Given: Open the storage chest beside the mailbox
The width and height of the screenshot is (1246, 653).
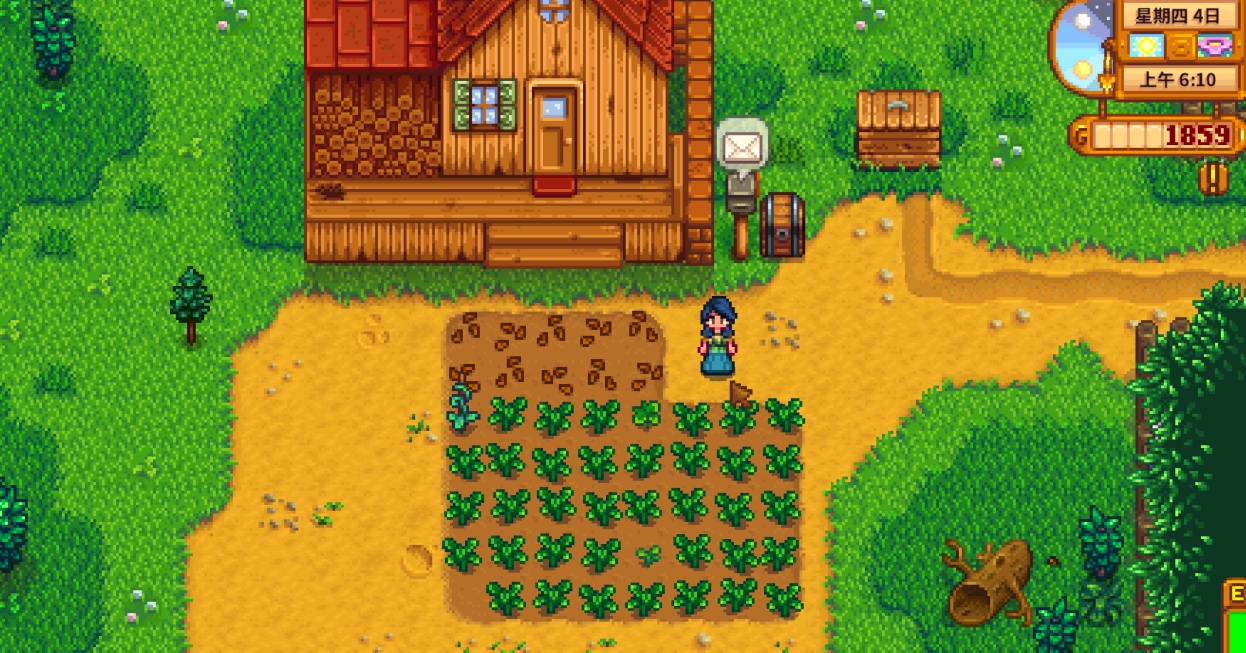Looking at the screenshot, I should 782,224.
